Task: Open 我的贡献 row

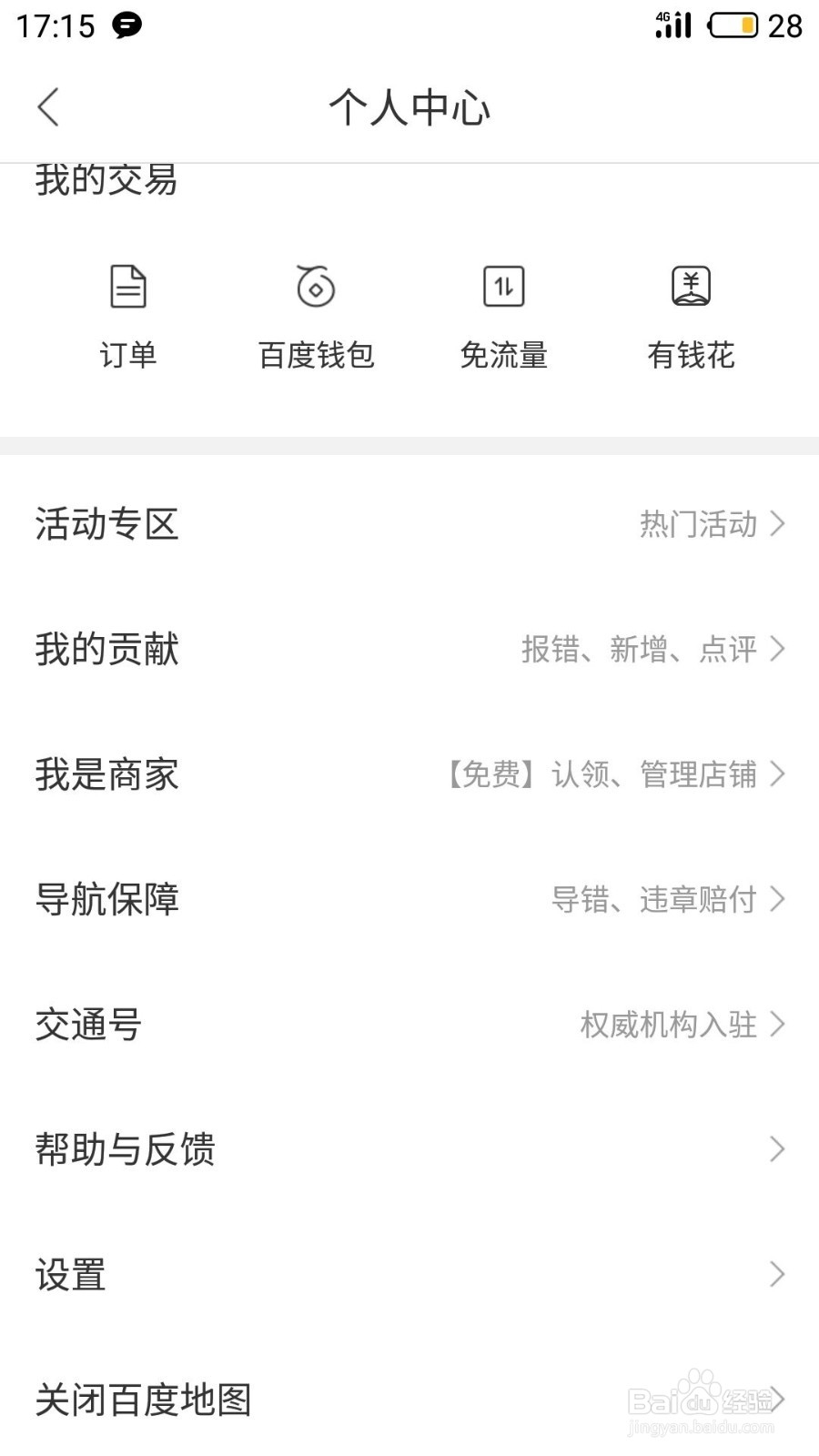Action: (x=409, y=649)
